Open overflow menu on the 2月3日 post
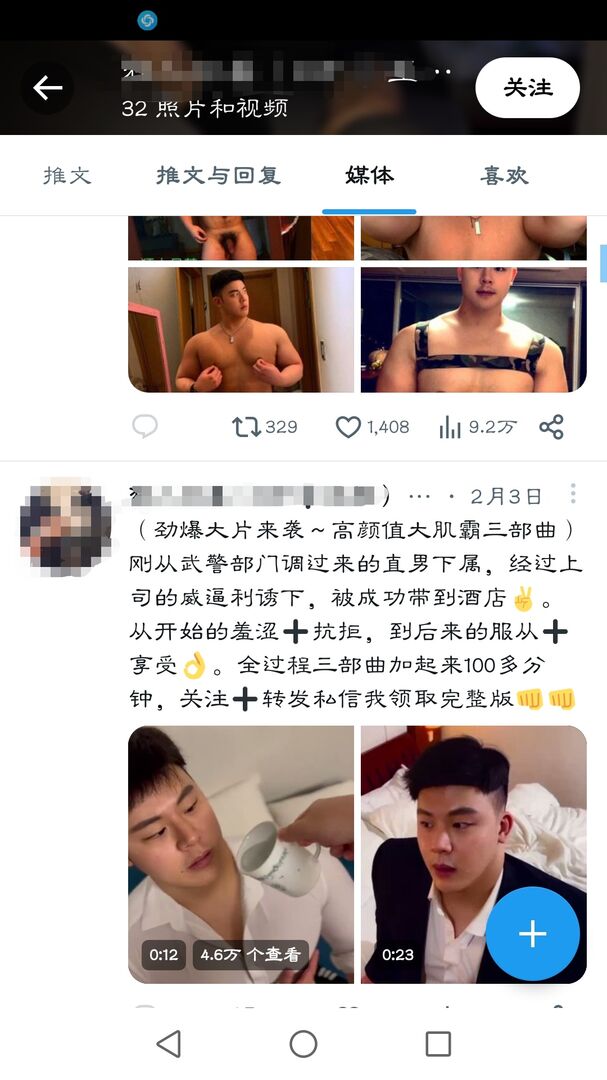Viewport: 607px width, 1080px height. [x=573, y=494]
